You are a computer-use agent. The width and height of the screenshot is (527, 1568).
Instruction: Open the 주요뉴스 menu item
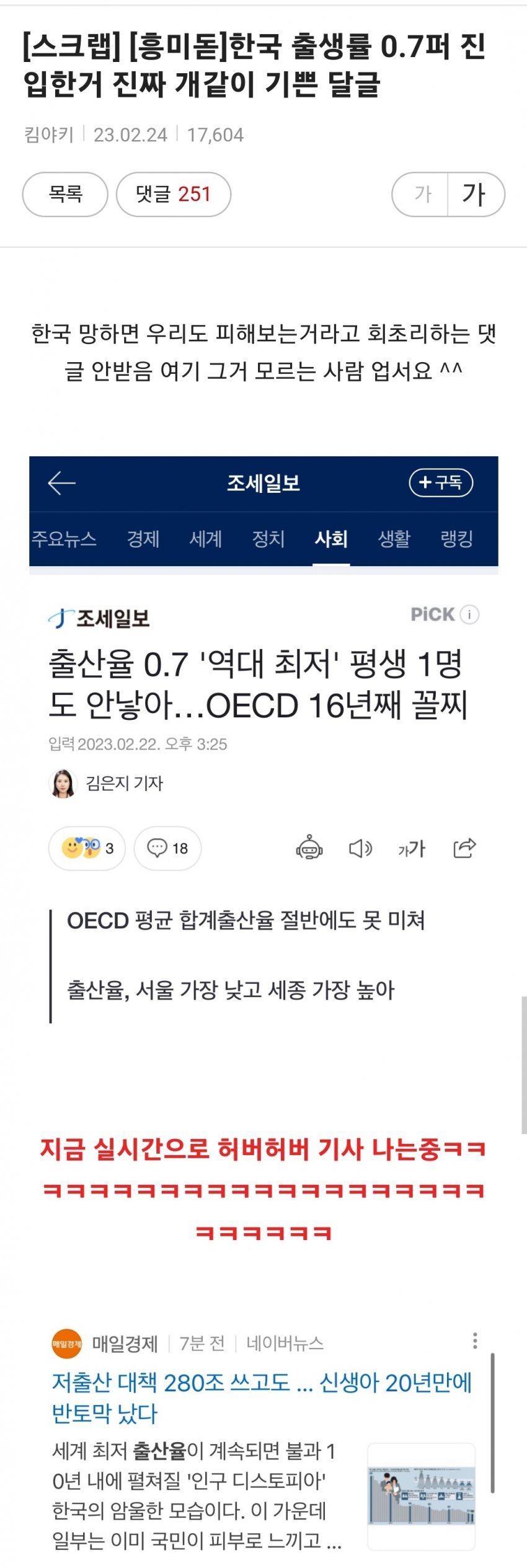(x=65, y=539)
